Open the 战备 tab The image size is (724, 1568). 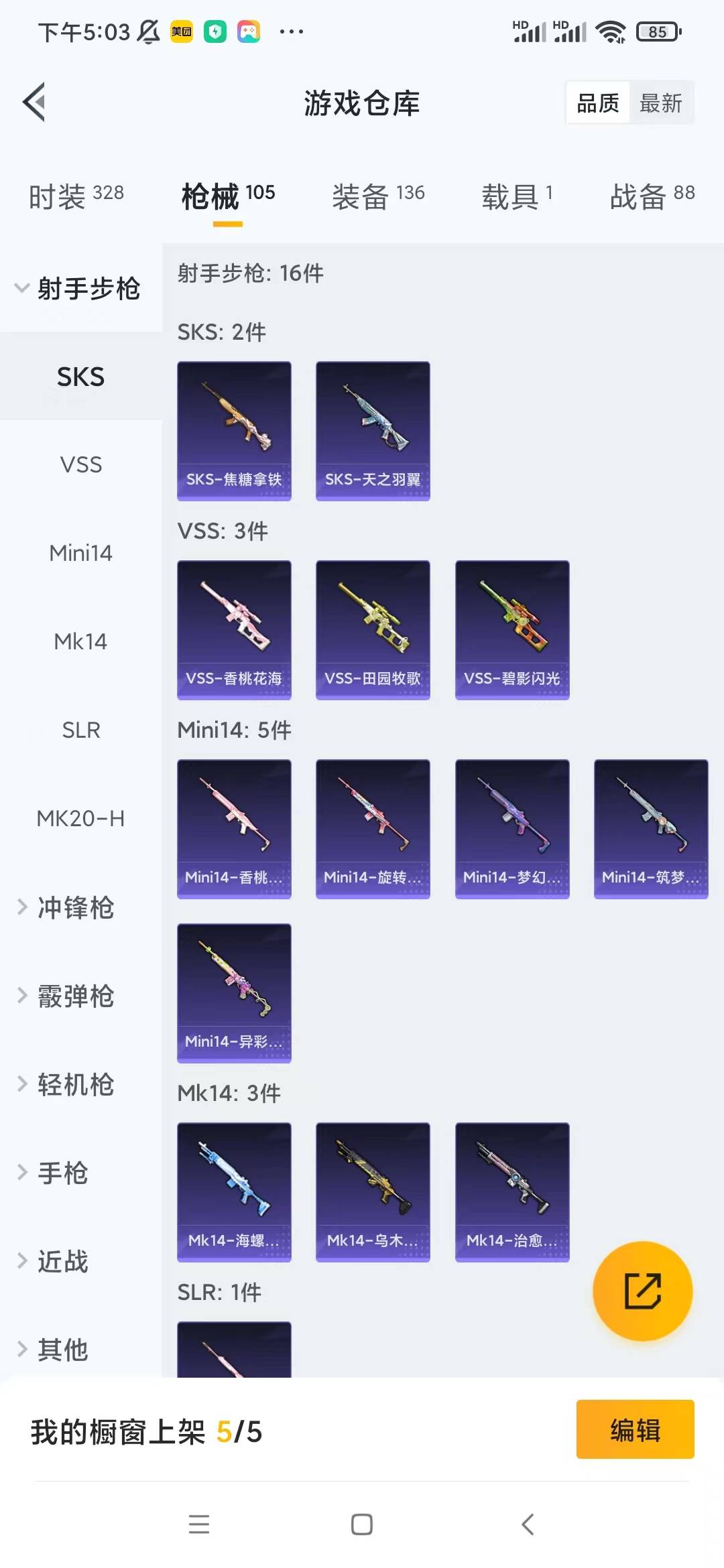coord(652,196)
